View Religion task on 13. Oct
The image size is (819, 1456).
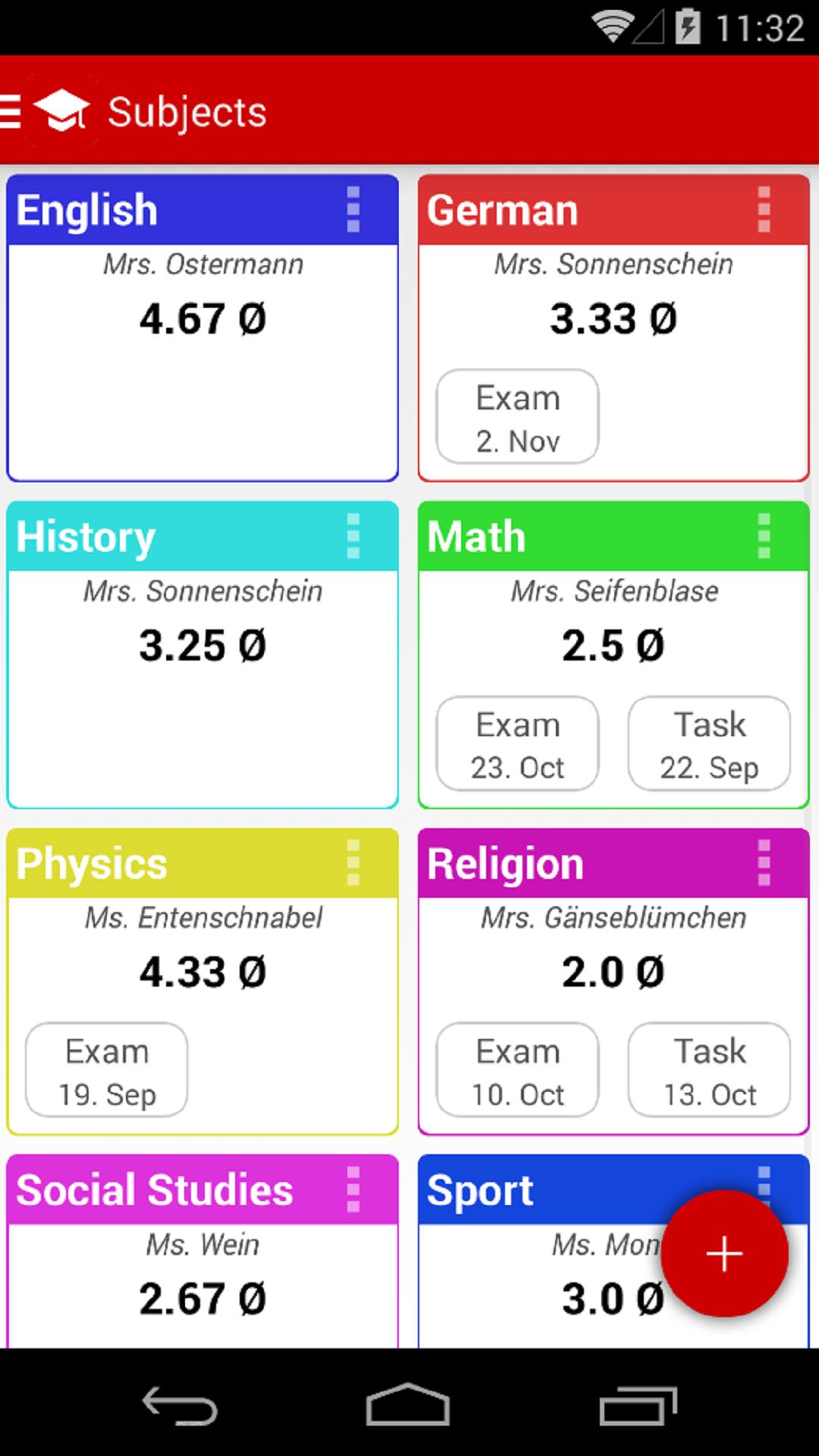(709, 1070)
